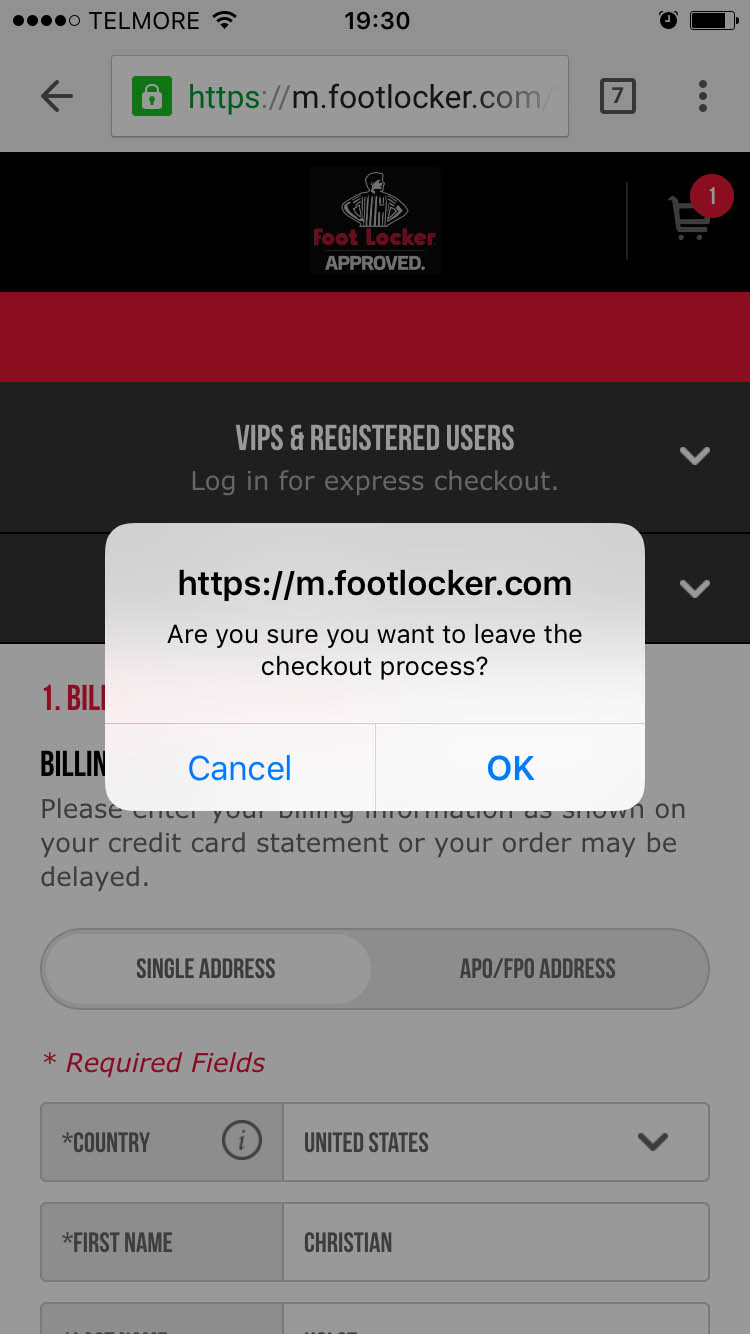
Task: Expand VIPs & Registered Users section
Action: 694,456
